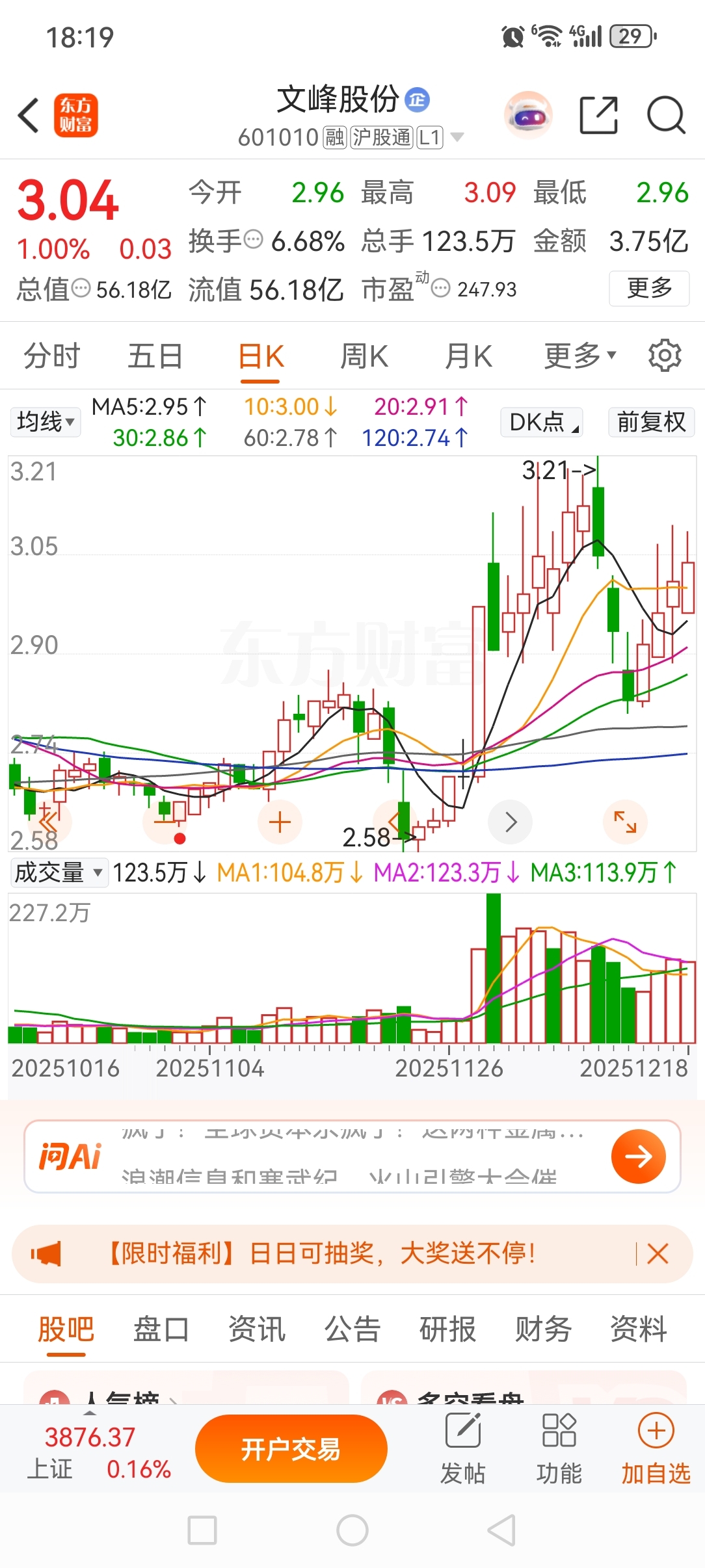This screenshot has width=705, height=1568.
Task: Open the share icon in the header
Action: point(598,116)
